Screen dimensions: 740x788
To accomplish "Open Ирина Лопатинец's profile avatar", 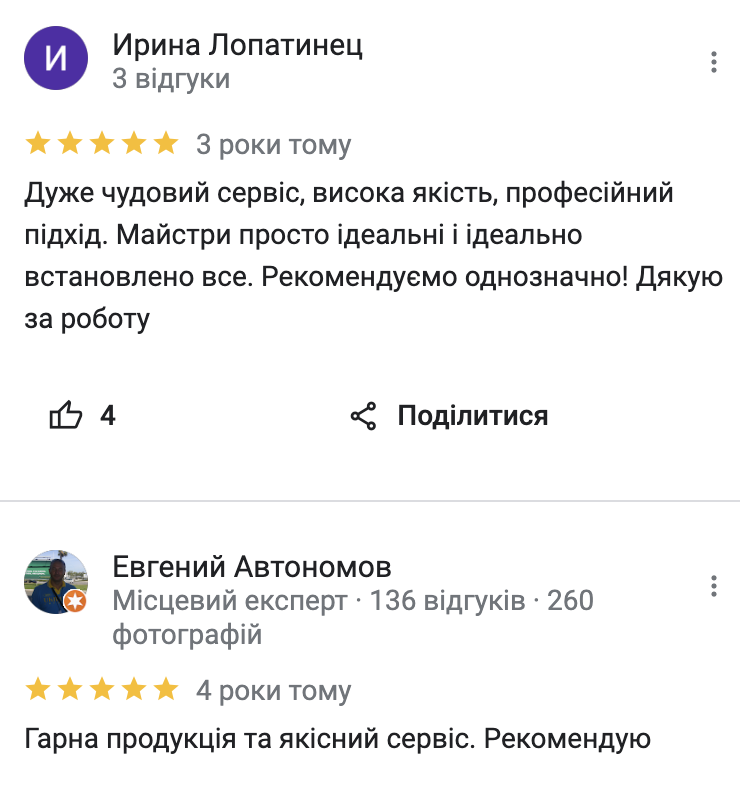I will [55, 59].
